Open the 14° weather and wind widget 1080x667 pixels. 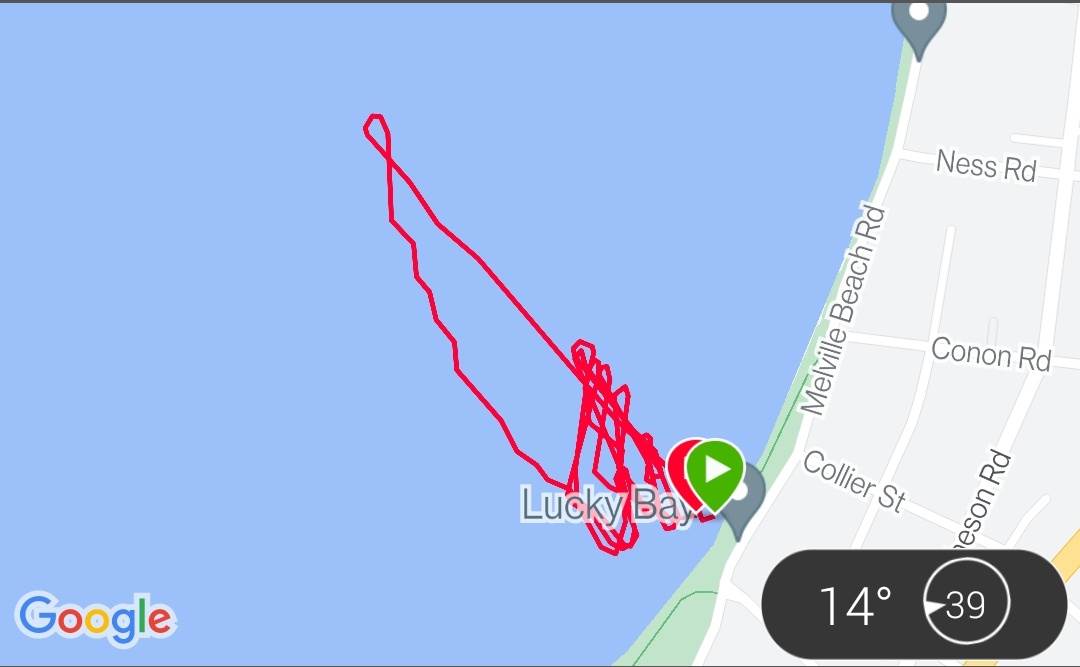pos(912,605)
